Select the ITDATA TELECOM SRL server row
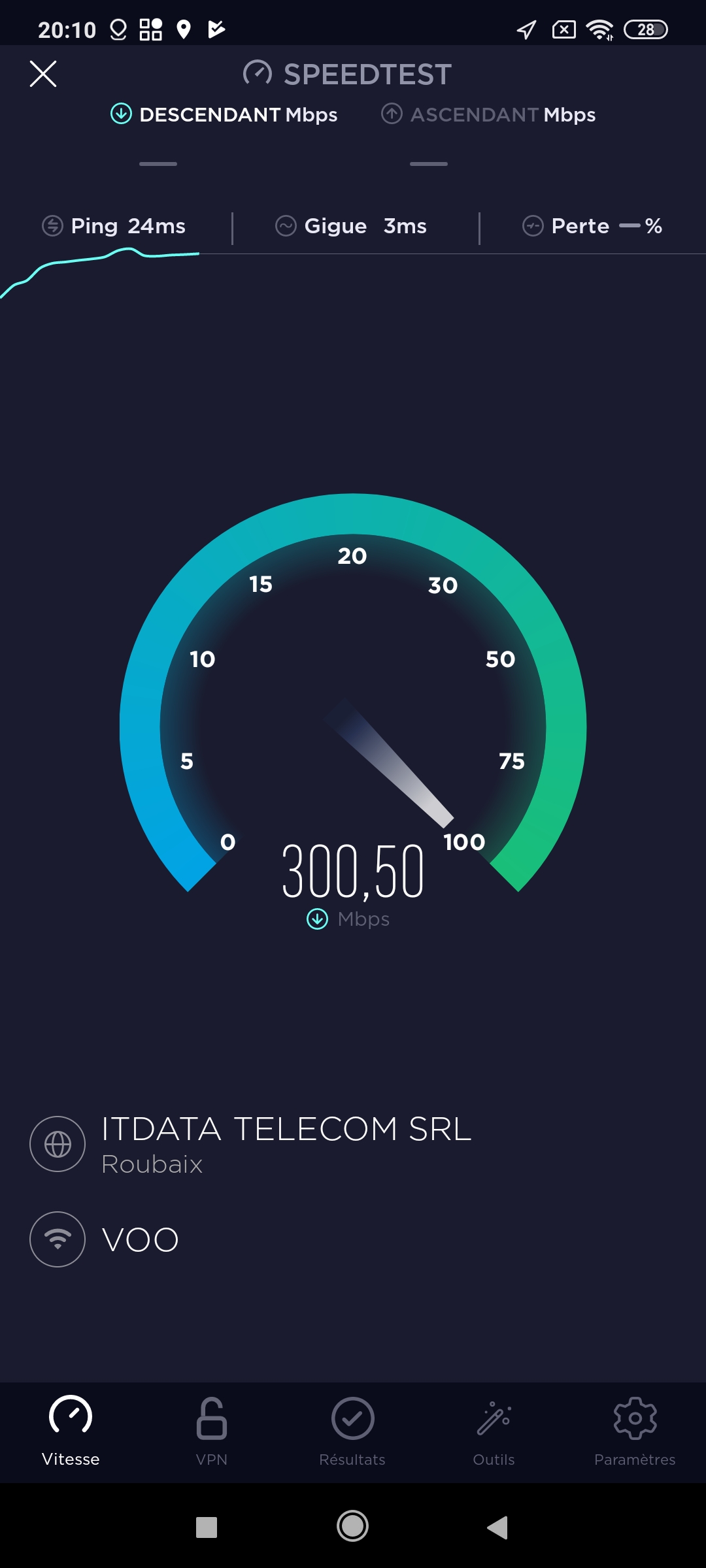Screen dimensions: 706x1568 pos(286,1143)
